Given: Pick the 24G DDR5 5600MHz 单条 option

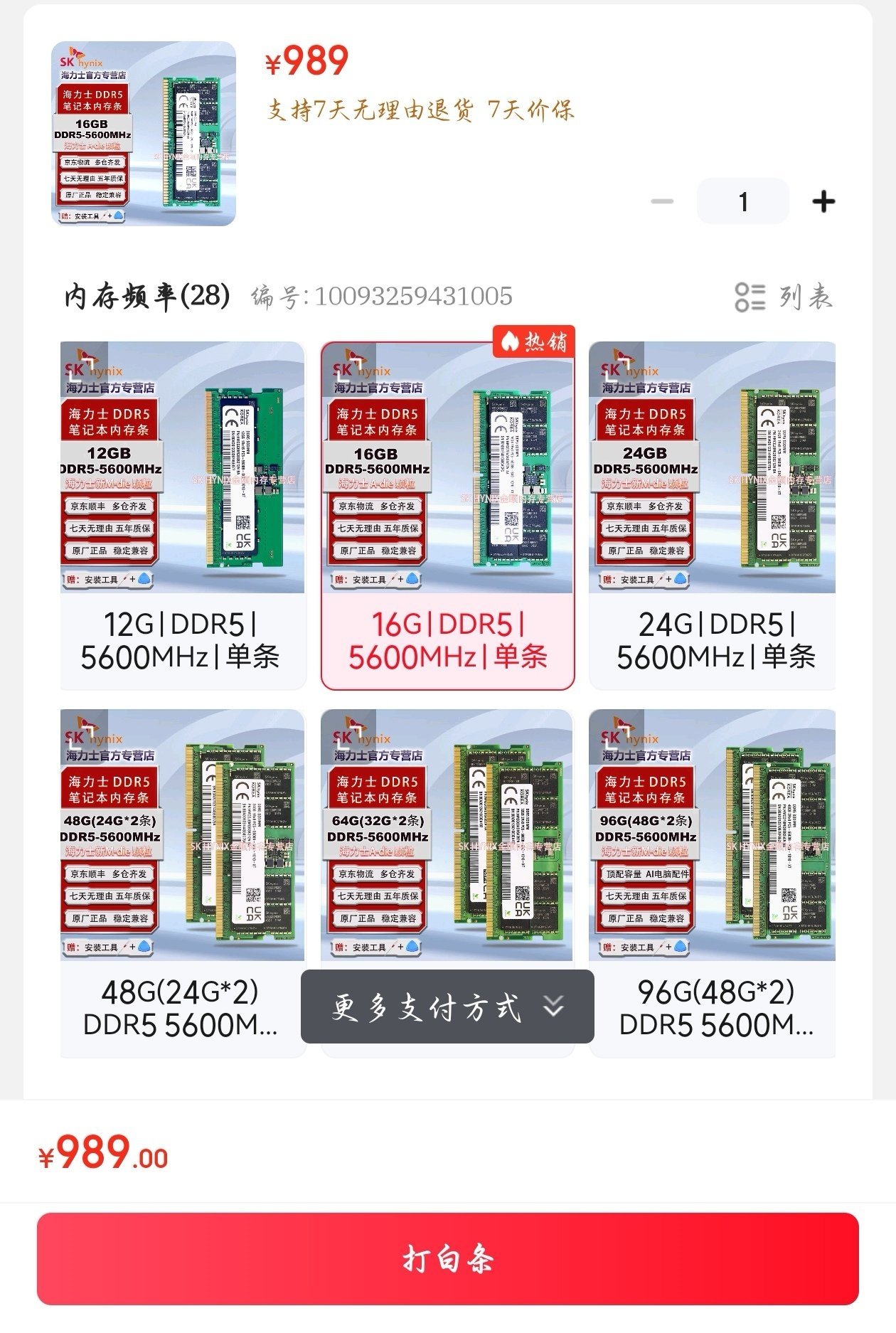Looking at the screenshot, I should 712,516.
